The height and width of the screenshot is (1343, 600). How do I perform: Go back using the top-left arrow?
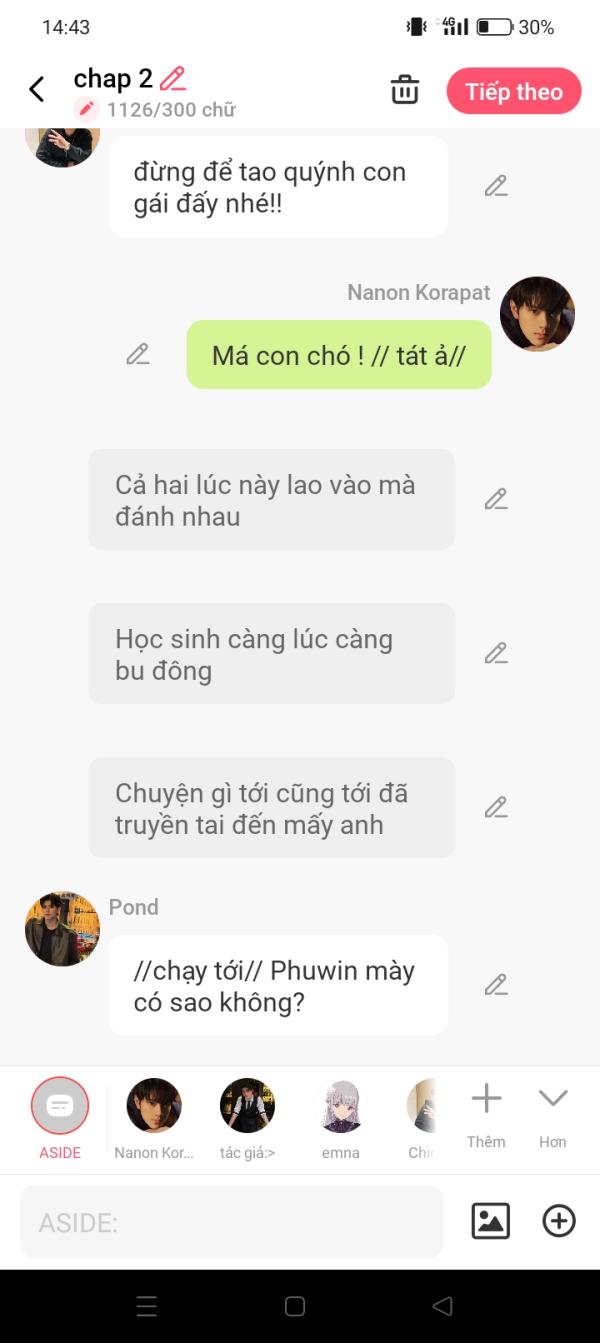click(37, 90)
